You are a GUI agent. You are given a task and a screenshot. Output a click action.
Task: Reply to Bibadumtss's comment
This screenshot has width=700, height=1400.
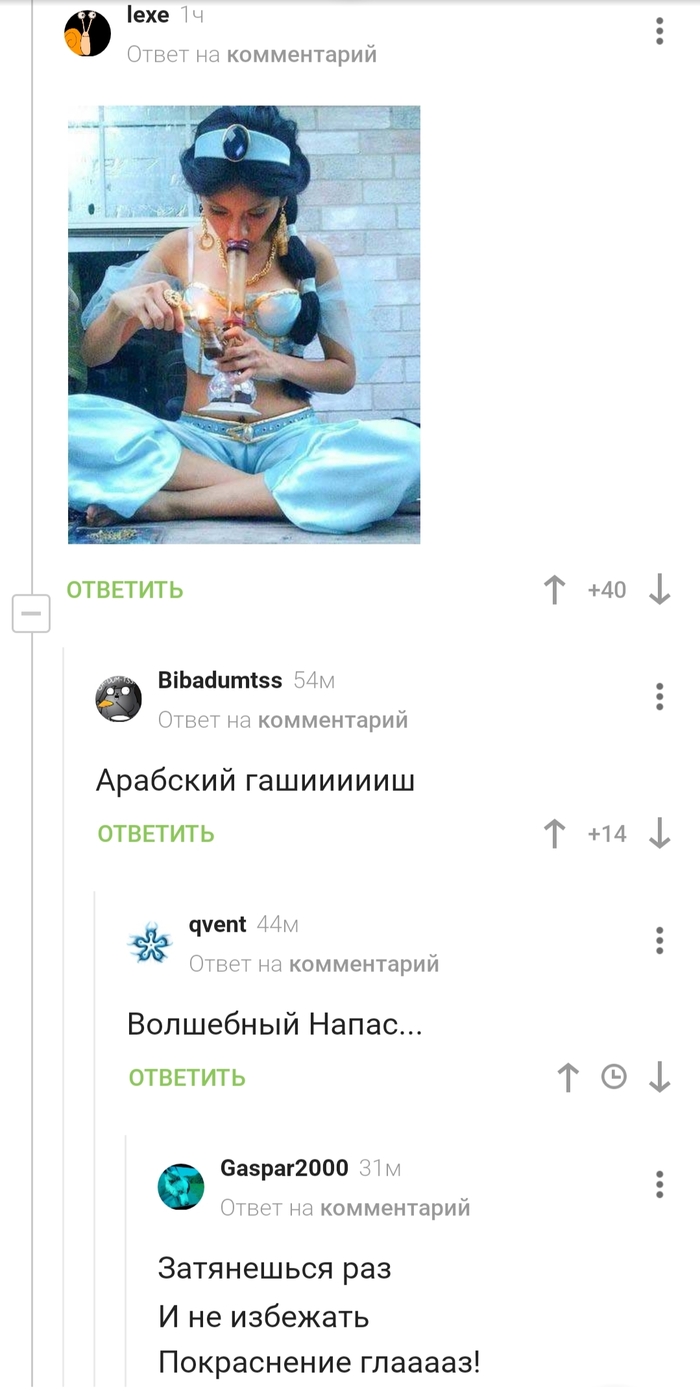156,834
